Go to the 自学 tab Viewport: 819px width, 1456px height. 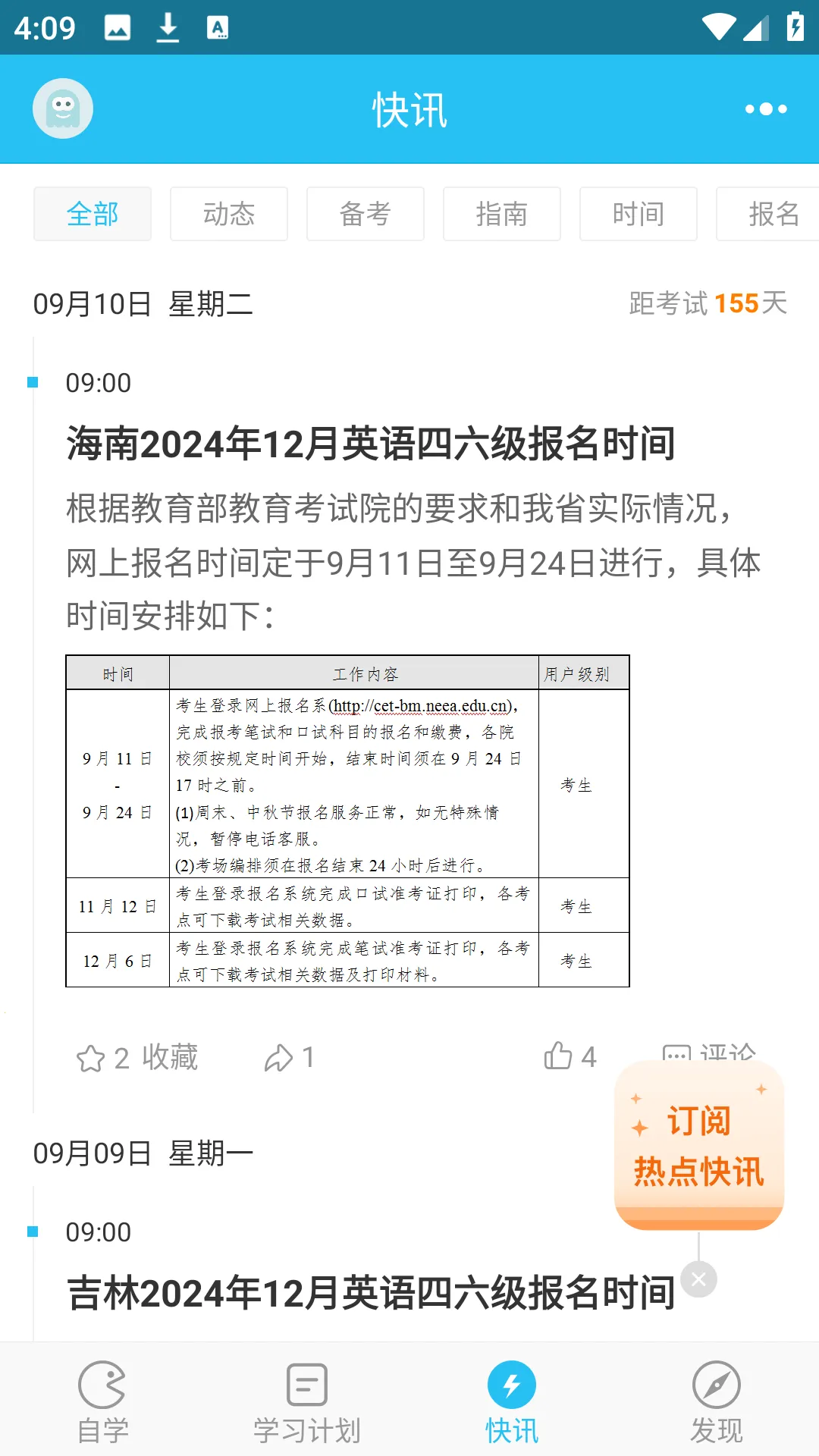pos(103,1401)
